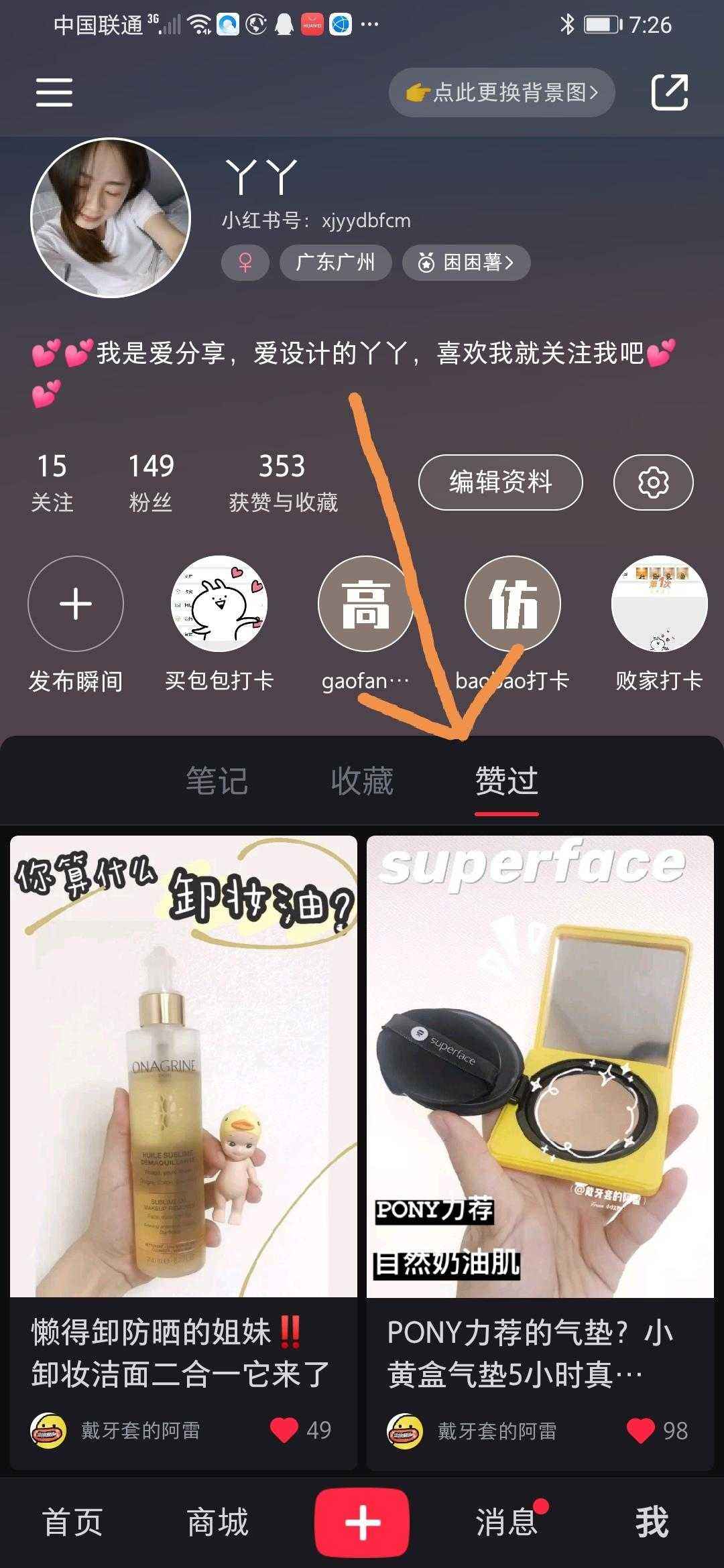View the 15 关注 following list
724x1568 pixels.
(52, 481)
